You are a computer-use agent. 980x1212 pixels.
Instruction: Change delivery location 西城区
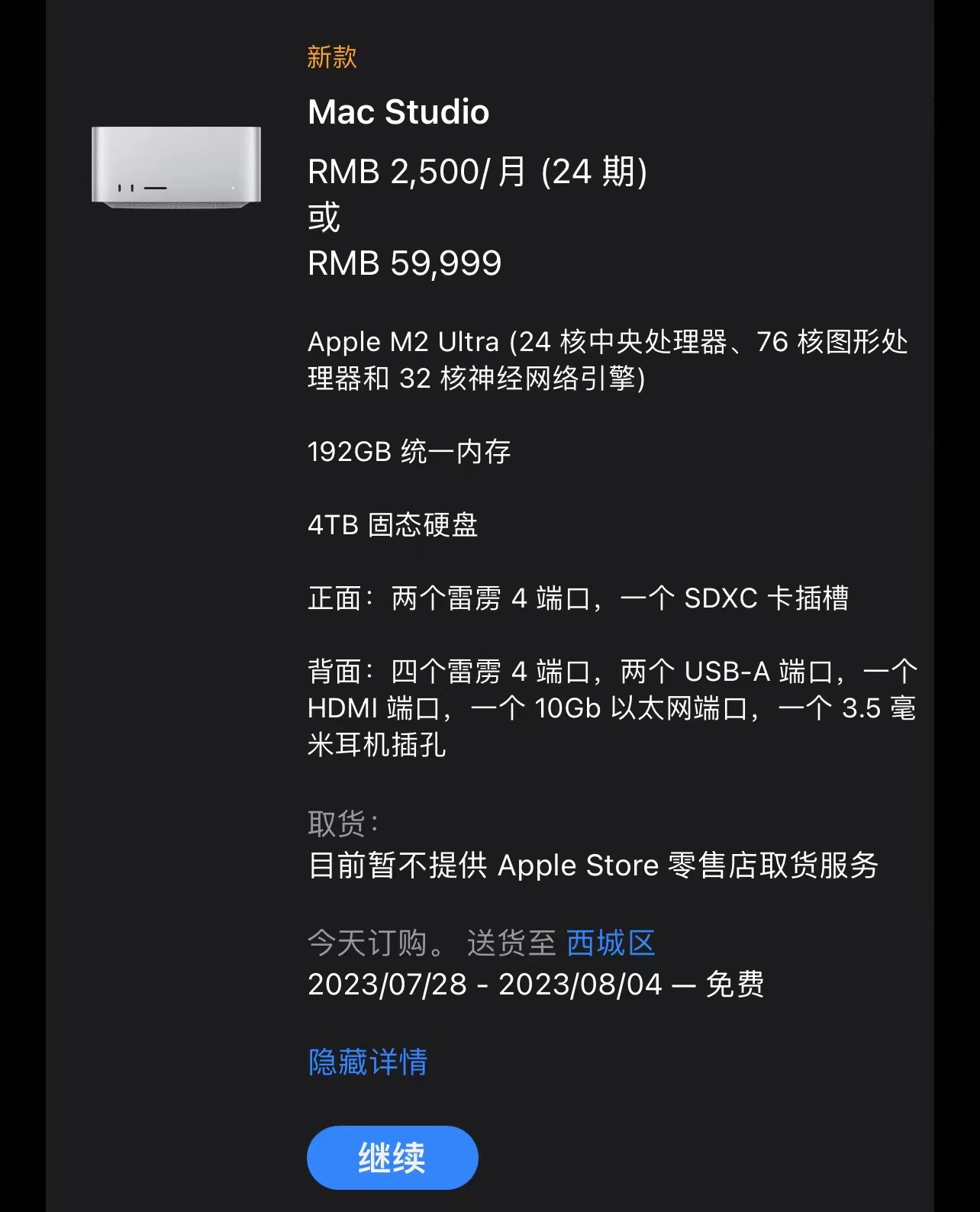pos(611,943)
